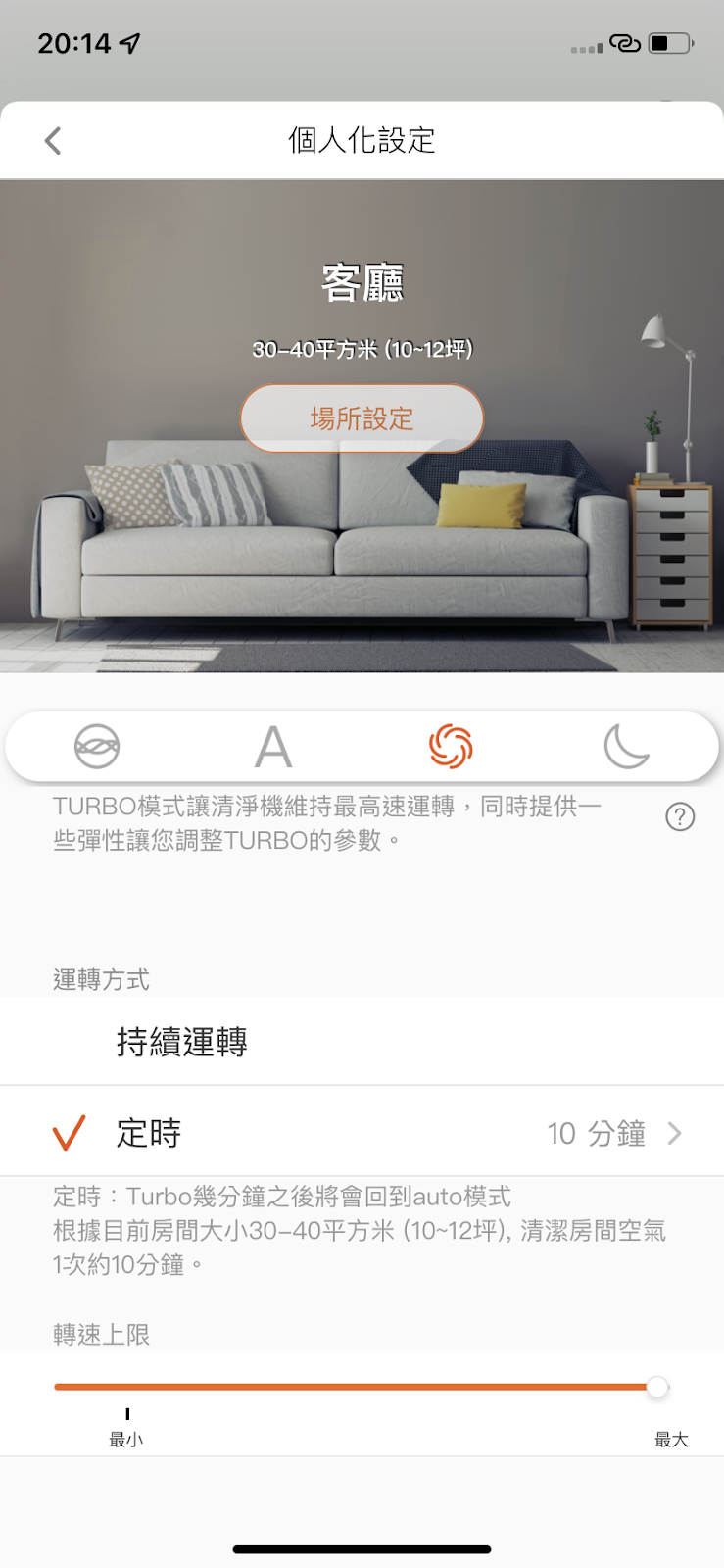Switch to the night mode tab
Image resolution: width=724 pixels, height=1568 pixels.
627,747
